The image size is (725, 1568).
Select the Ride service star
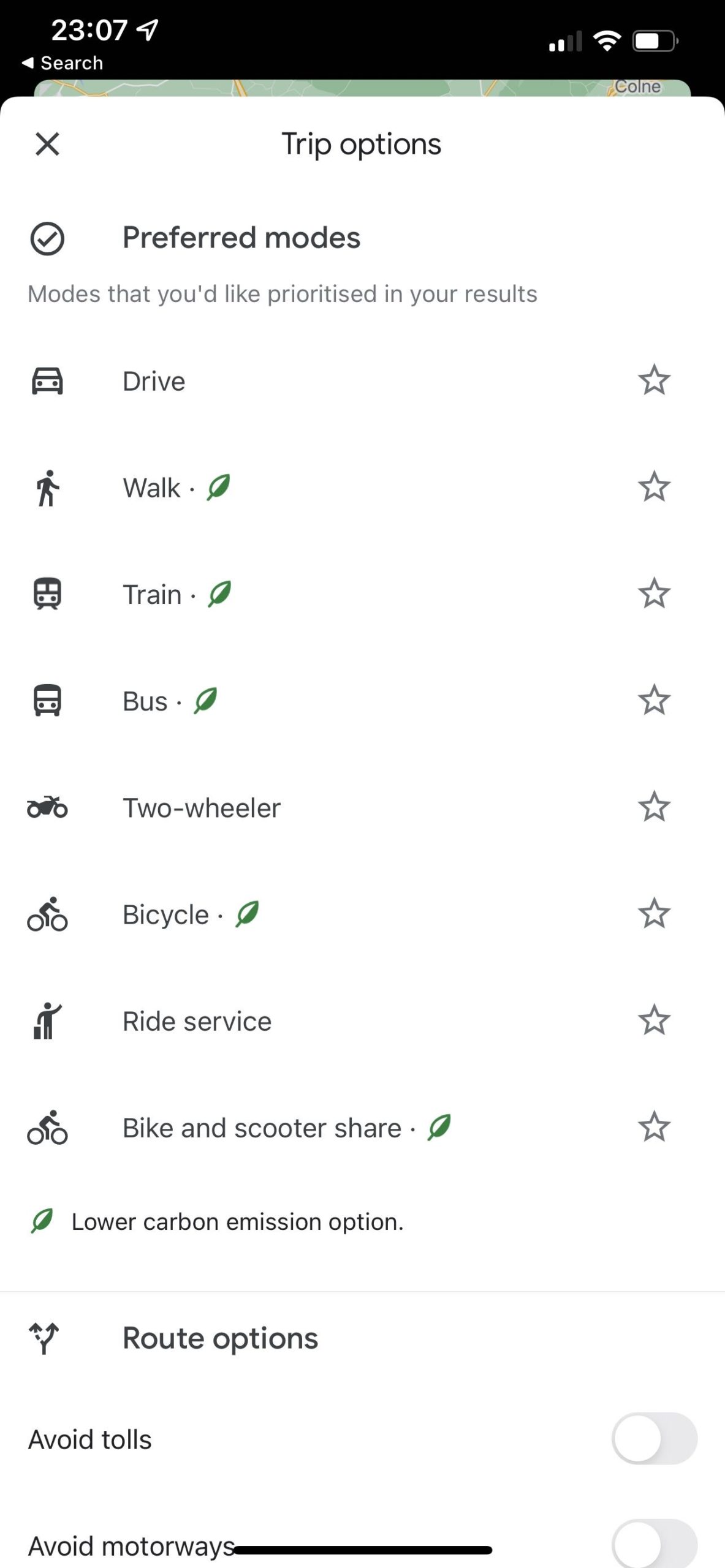pos(654,1019)
